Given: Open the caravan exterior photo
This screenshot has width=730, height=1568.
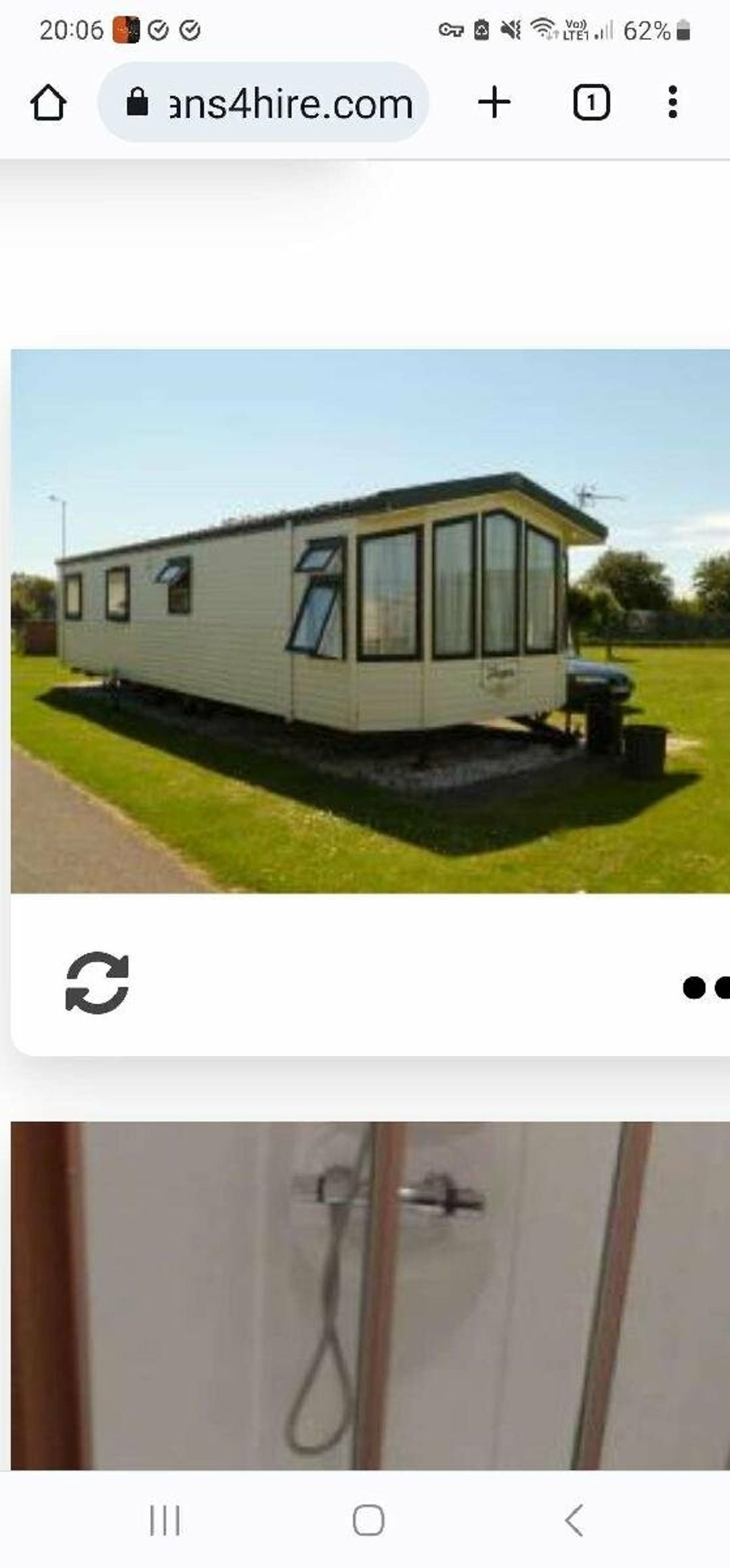Looking at the screenshot, I should [370, 621].
